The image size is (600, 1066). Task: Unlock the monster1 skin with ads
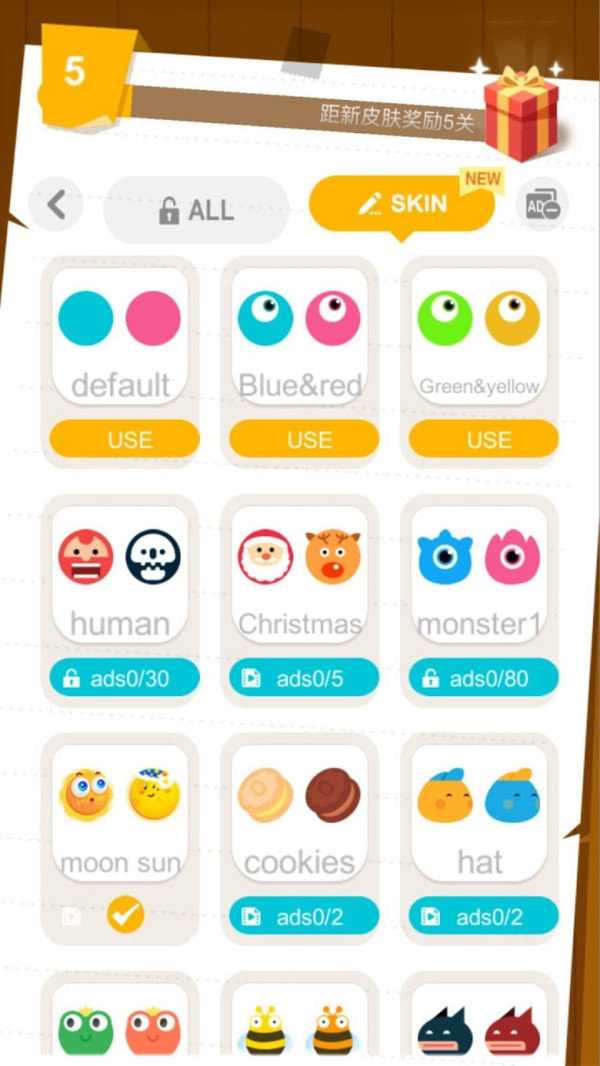click(484, 679)
